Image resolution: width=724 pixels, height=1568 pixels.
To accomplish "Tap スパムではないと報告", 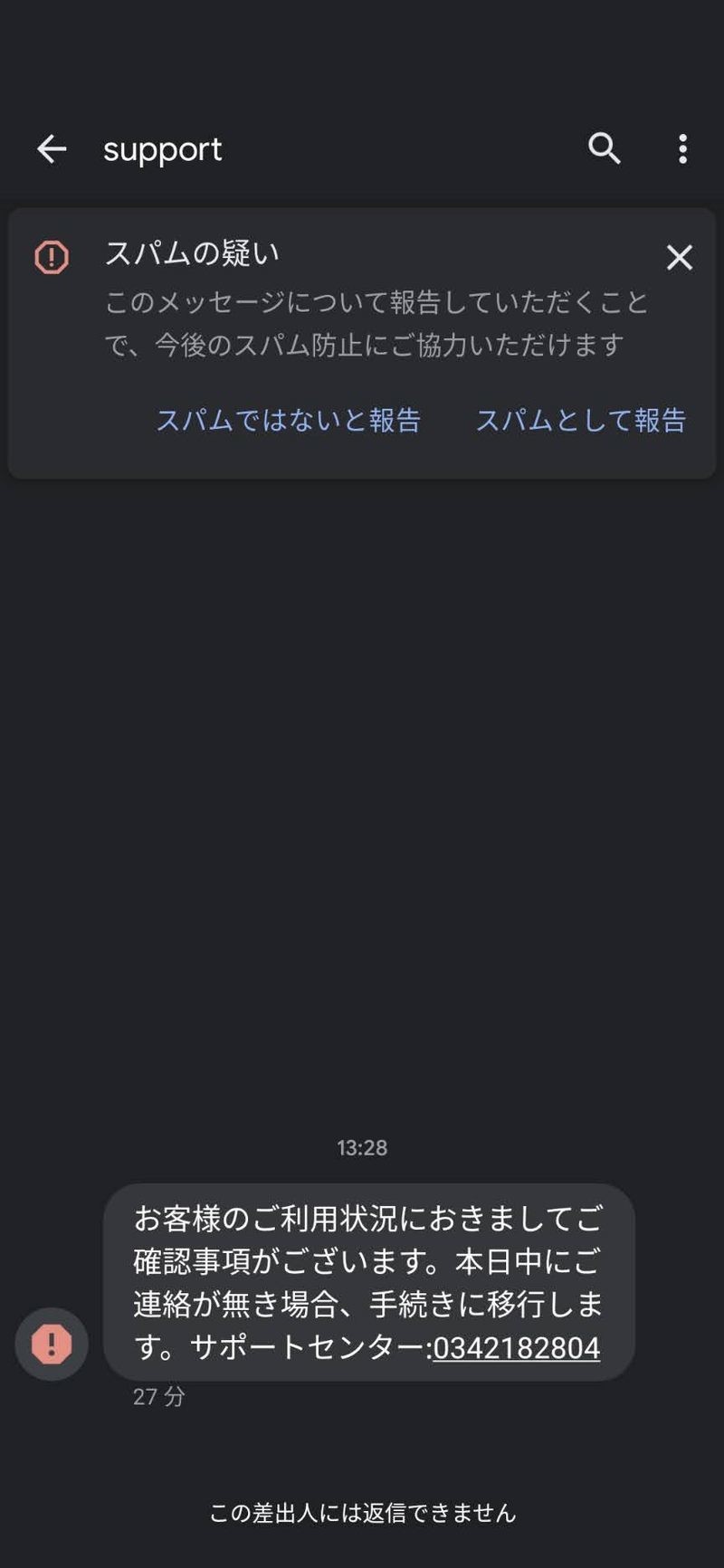I will tap(288, 420).
